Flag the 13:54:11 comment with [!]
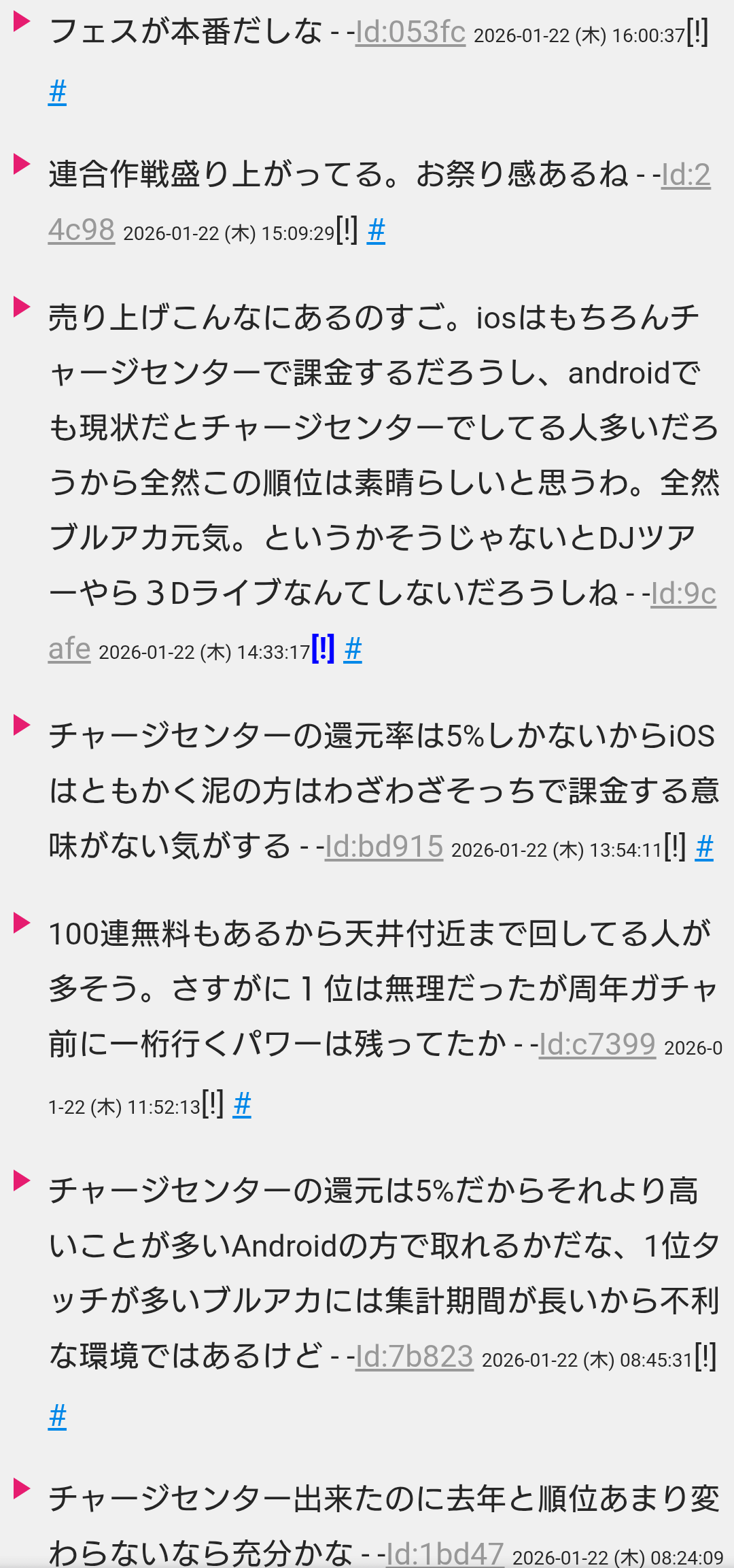734x1568 pixels. [x=675, y=847]
